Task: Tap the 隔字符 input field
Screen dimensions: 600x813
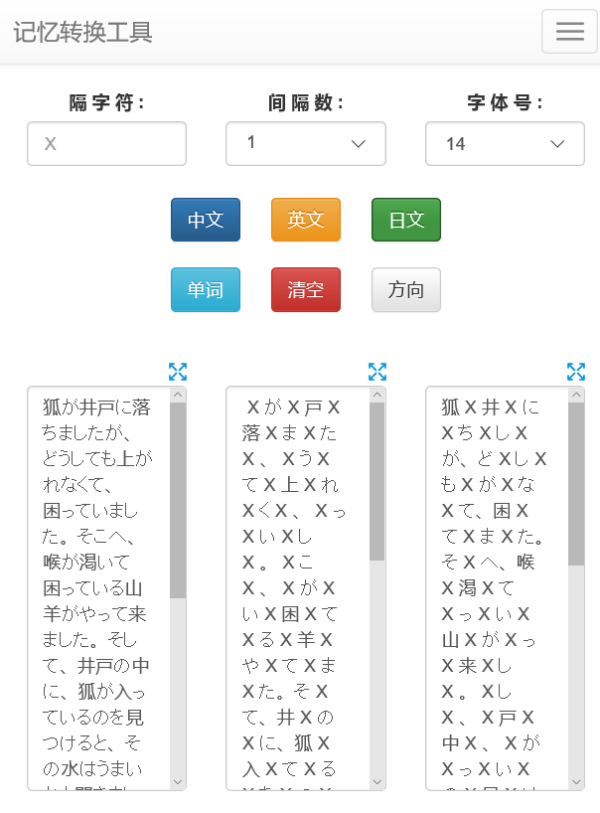Action: click(106, 144)
